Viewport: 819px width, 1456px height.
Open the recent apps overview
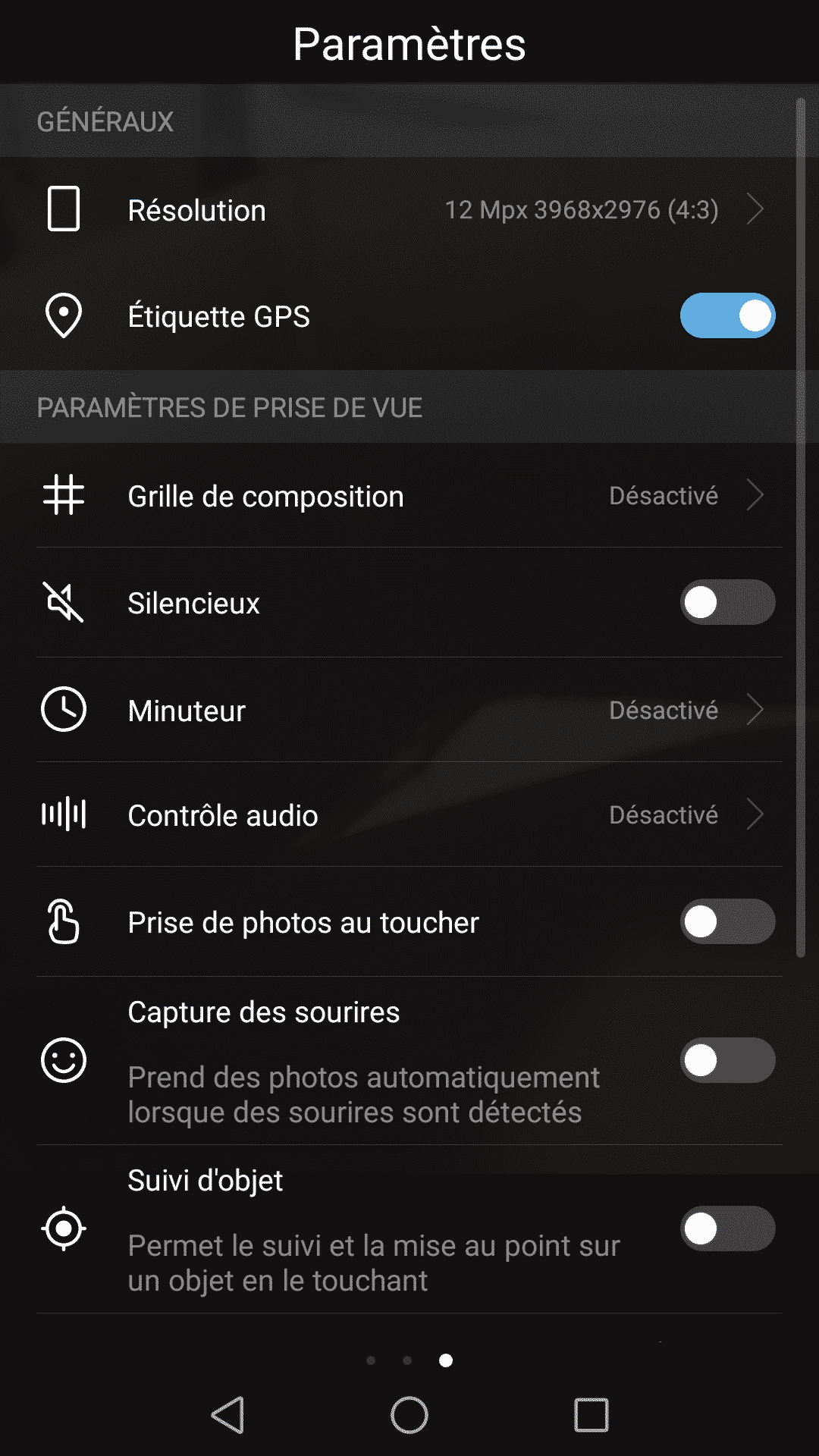(x=591, y=1415)
